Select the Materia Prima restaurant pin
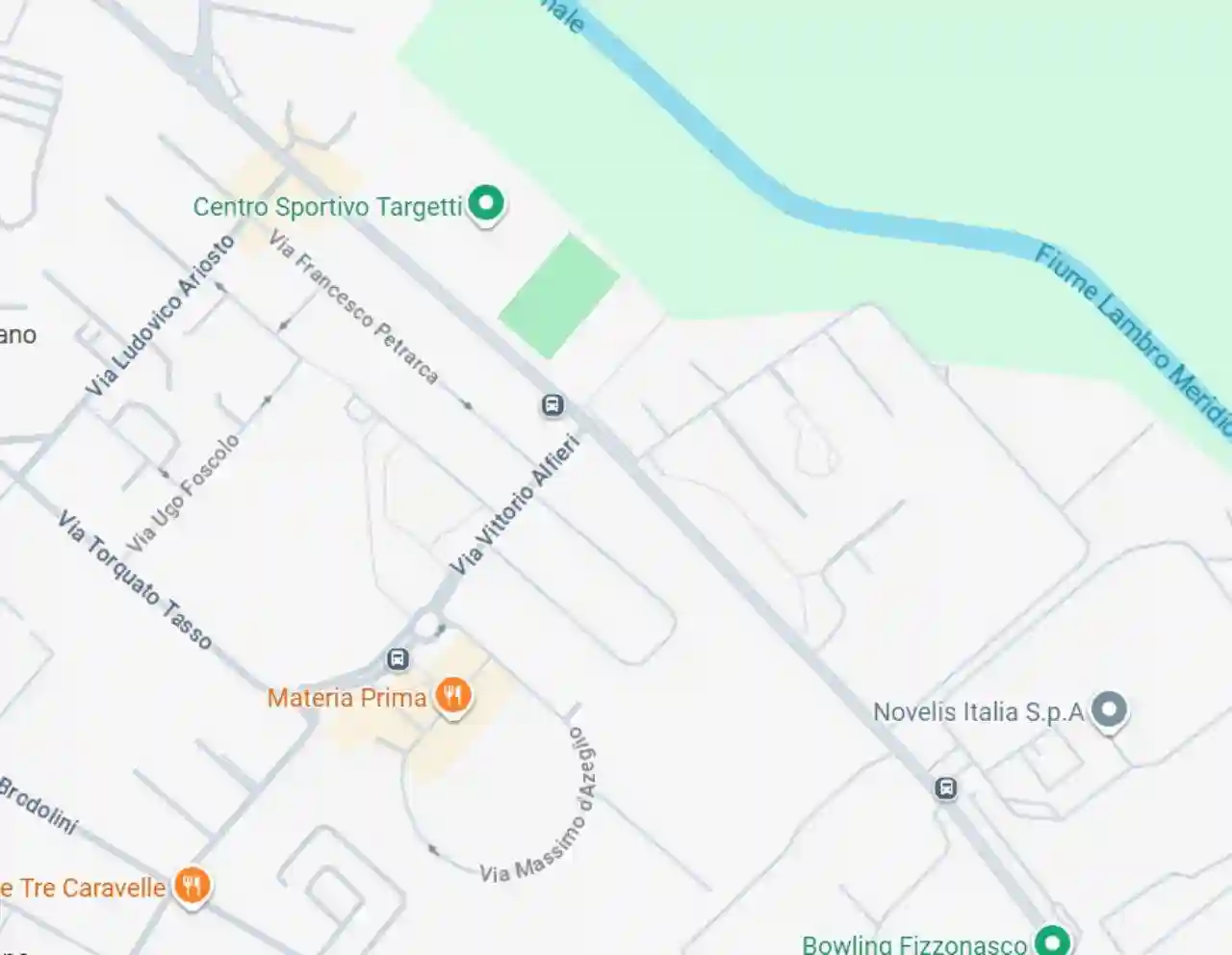Image resolution: width=1232 pixels, height=955 pixels. click(x=452, y=695)
